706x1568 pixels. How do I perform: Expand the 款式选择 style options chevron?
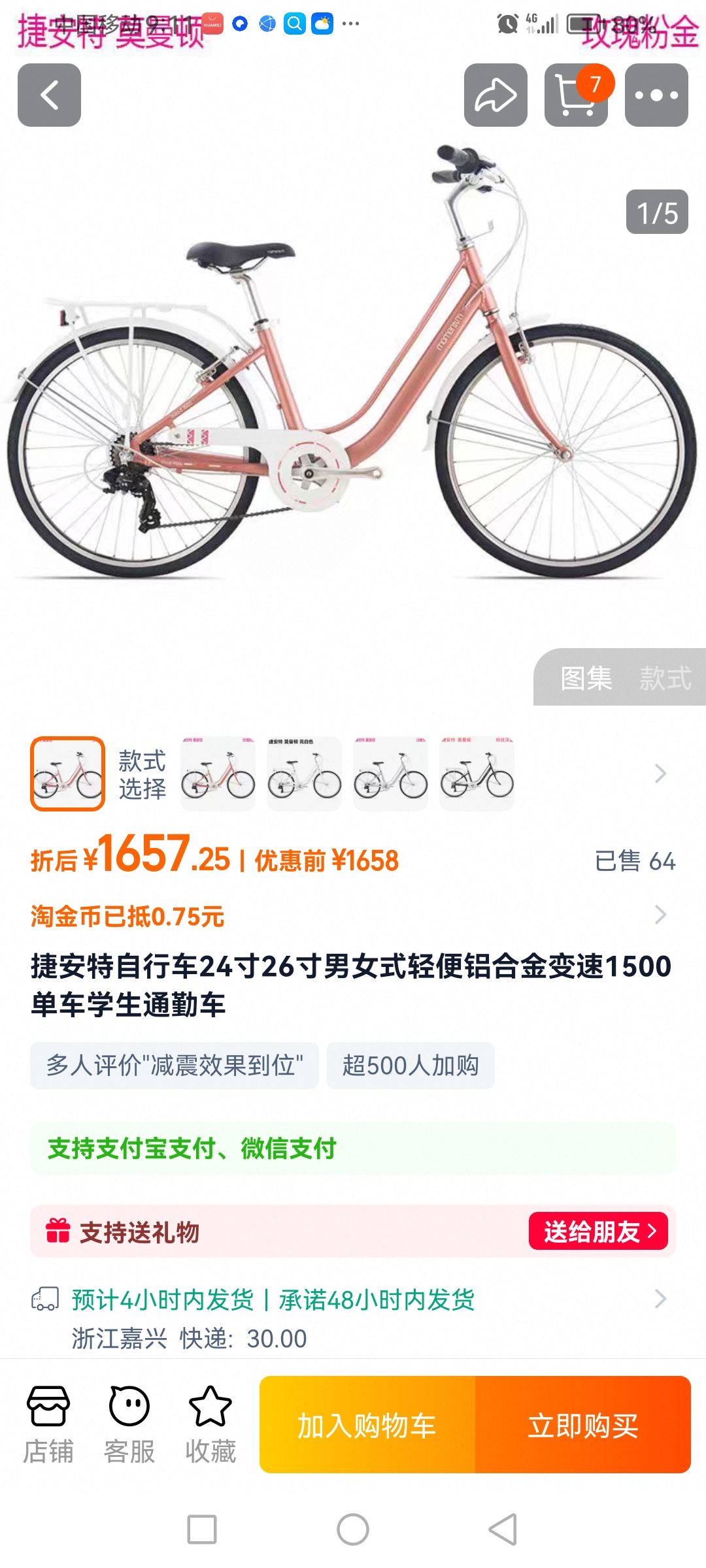(660, 774)
